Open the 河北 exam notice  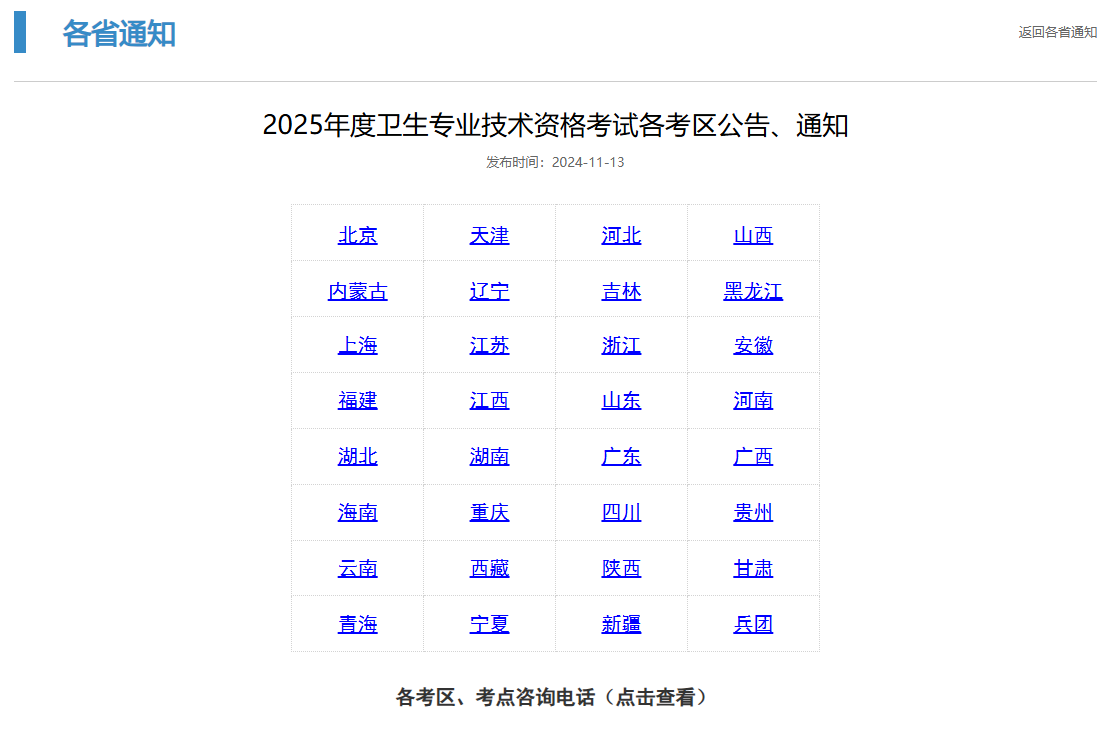621,236
